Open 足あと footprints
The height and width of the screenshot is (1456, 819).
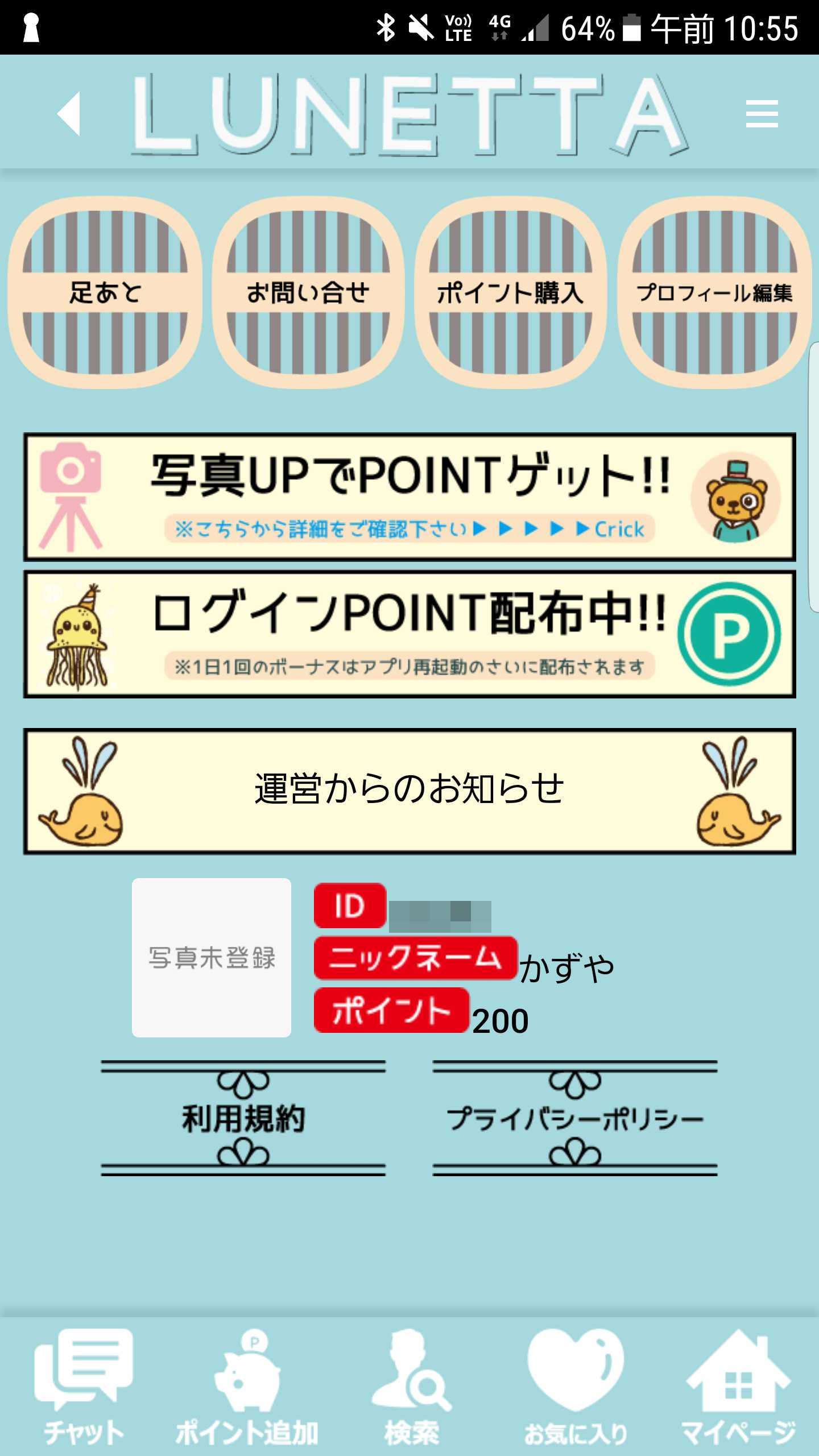[x=105, y=292]
